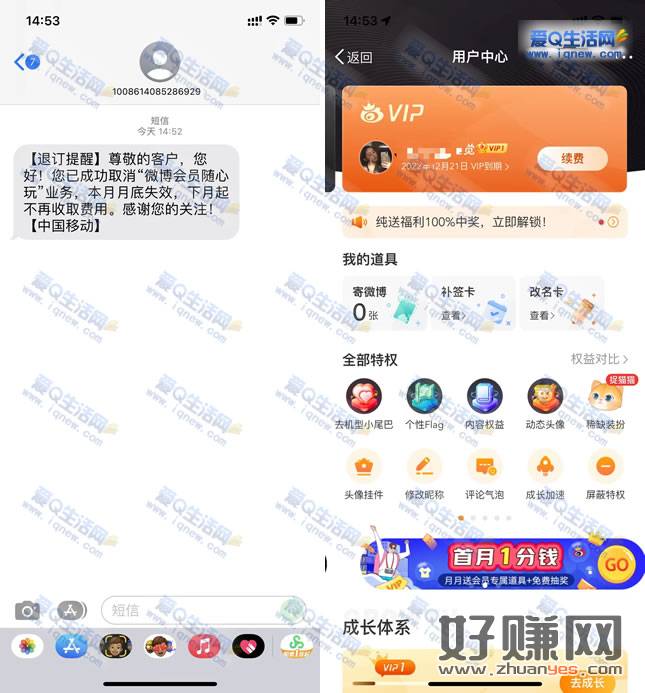View the 改名卡 card
Image resolution: width=645 pixels, height=693 pixels.
click(561, 303)
